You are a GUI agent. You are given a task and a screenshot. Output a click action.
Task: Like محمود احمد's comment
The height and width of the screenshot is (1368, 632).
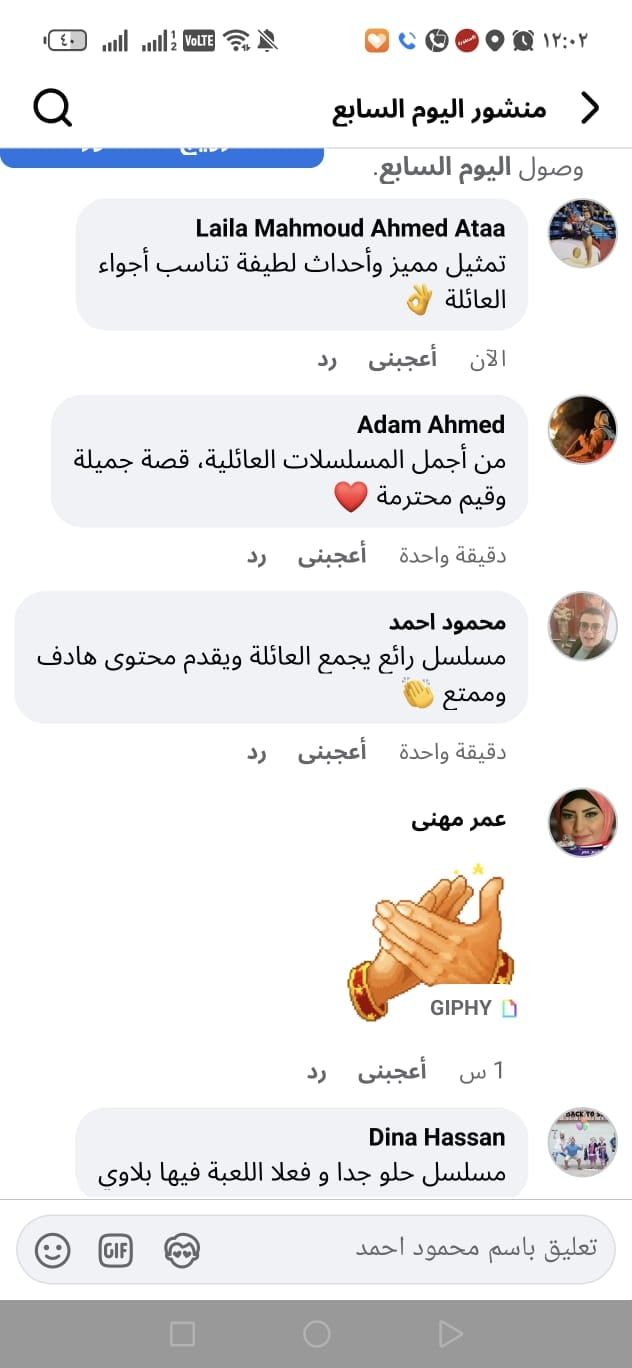(x=332, y=752)
